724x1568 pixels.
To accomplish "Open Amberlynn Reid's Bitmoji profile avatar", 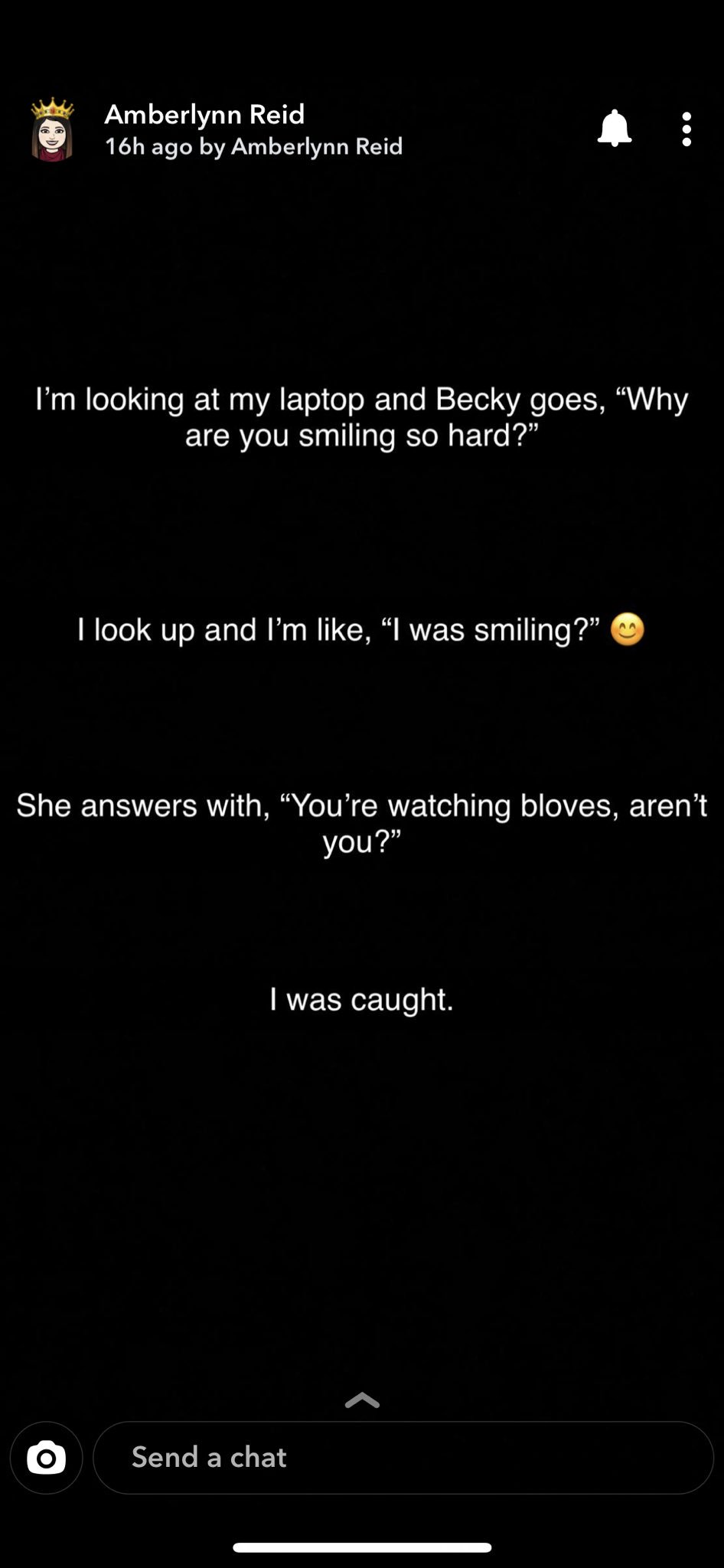I will [52, 129].
